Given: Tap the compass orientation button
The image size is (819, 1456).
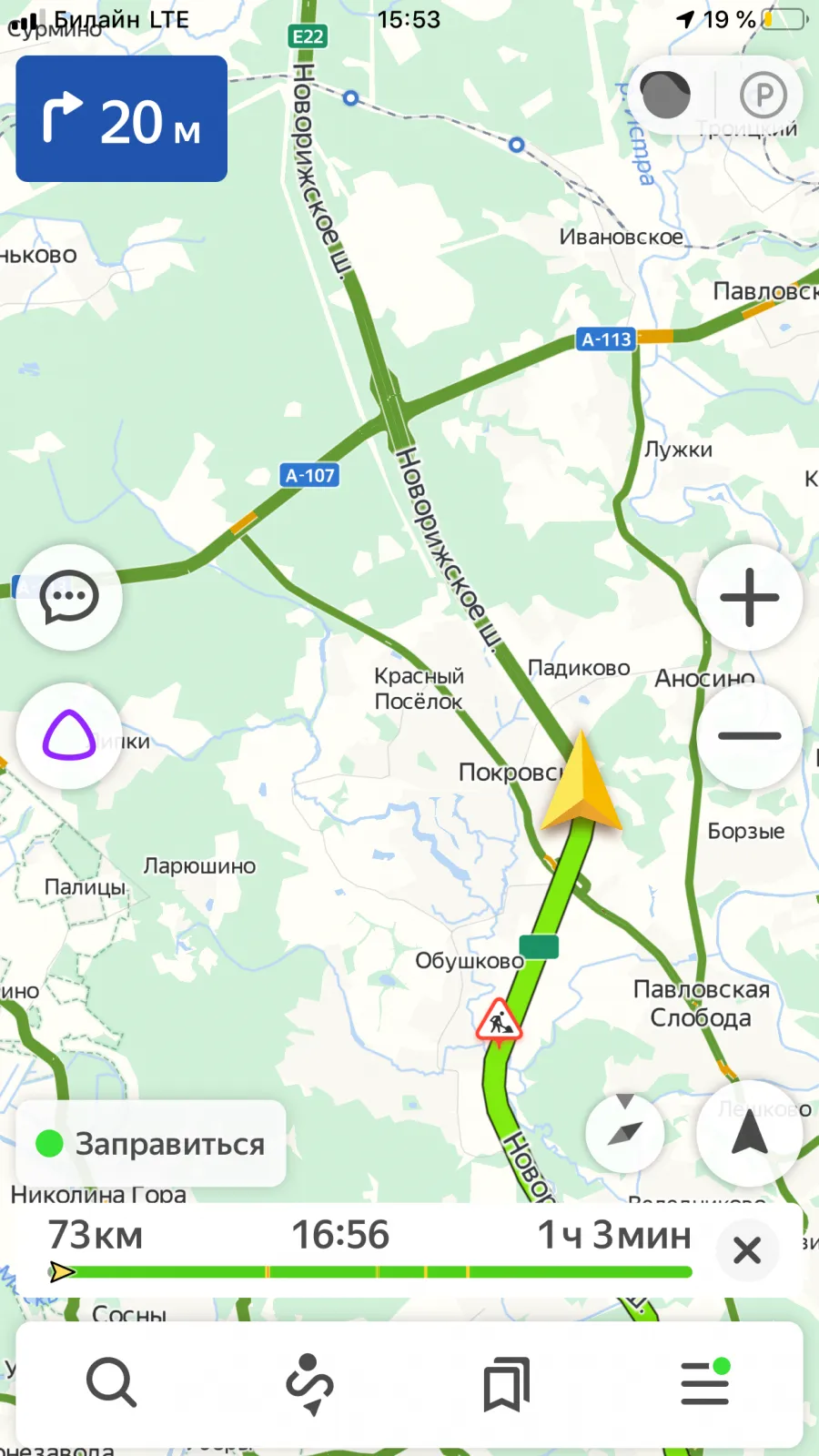Looking at the screenshot, I should tap(624, 1133).
